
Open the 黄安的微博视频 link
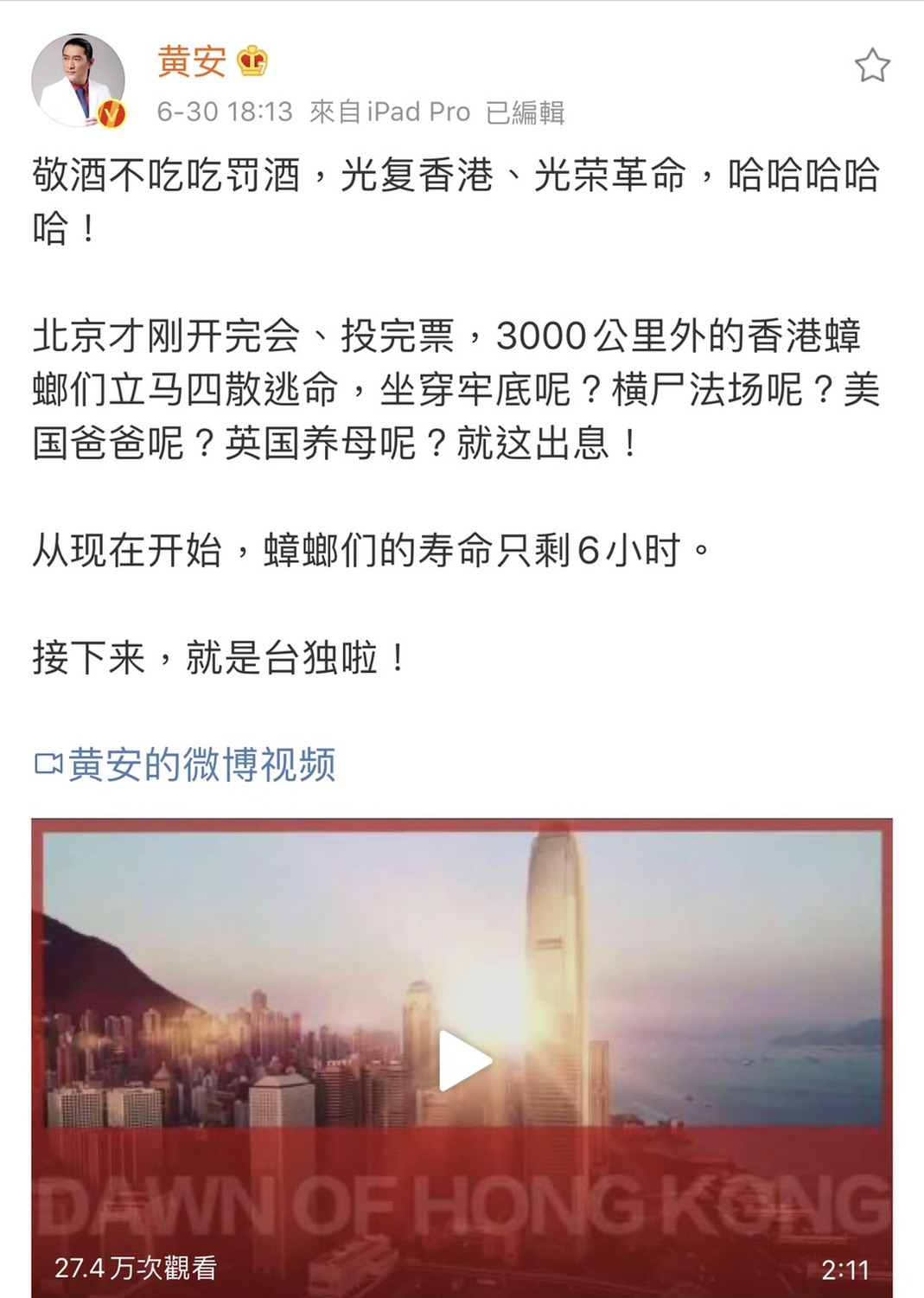185,764
